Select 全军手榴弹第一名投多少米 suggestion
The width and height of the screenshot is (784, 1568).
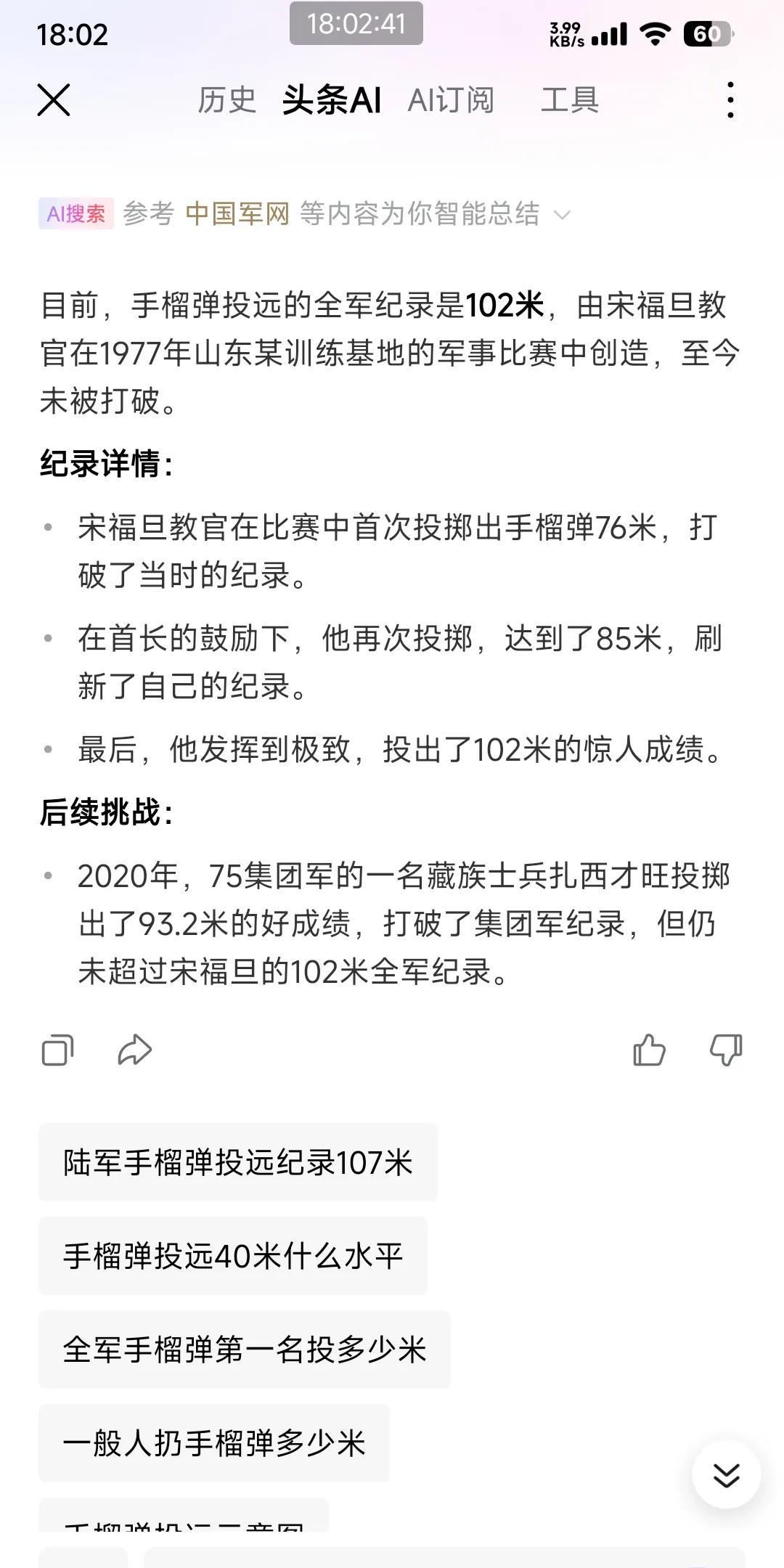[245, 1349]
